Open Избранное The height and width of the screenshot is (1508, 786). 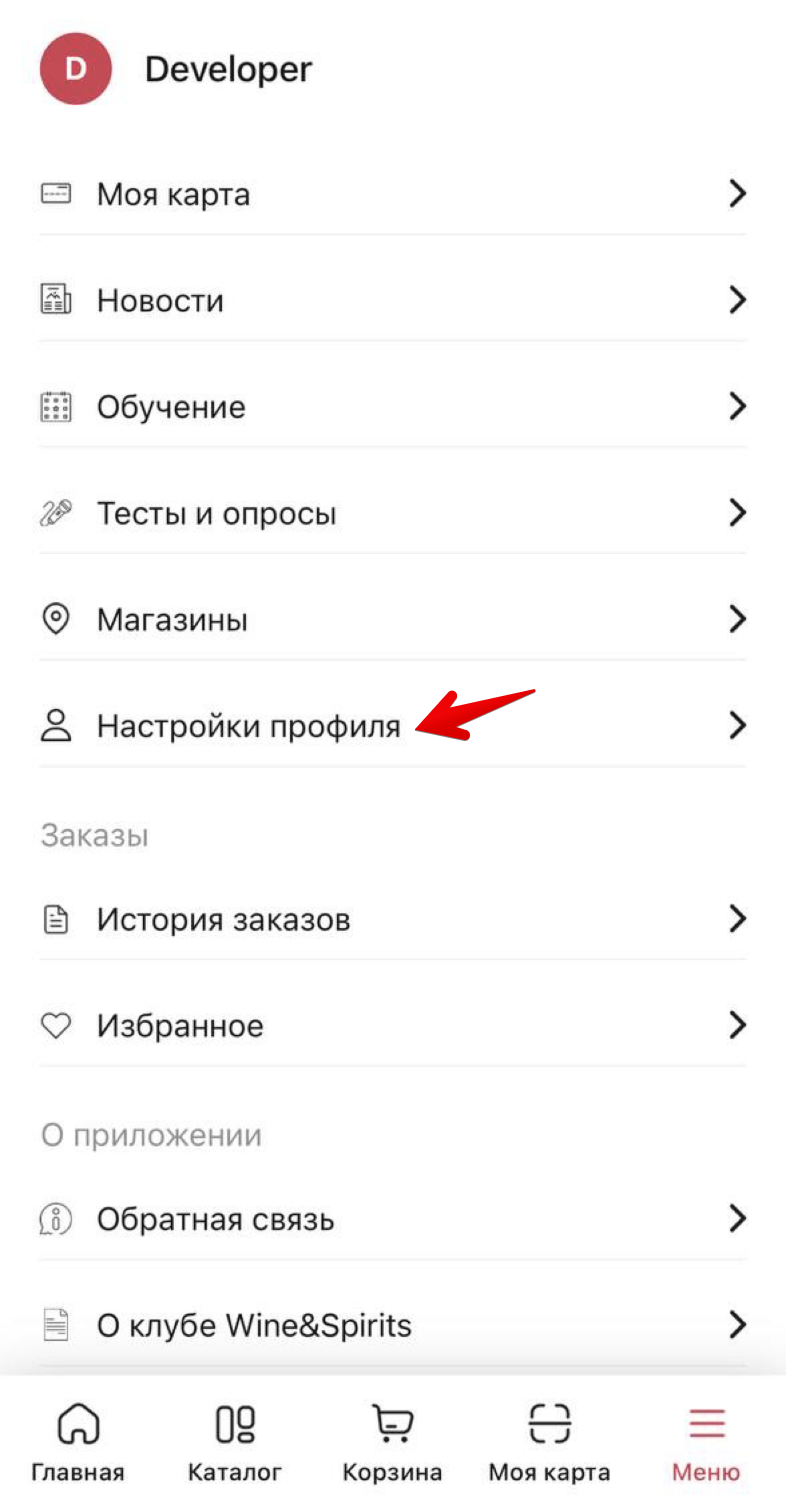pyautogui.click(x=392, y=1026)
